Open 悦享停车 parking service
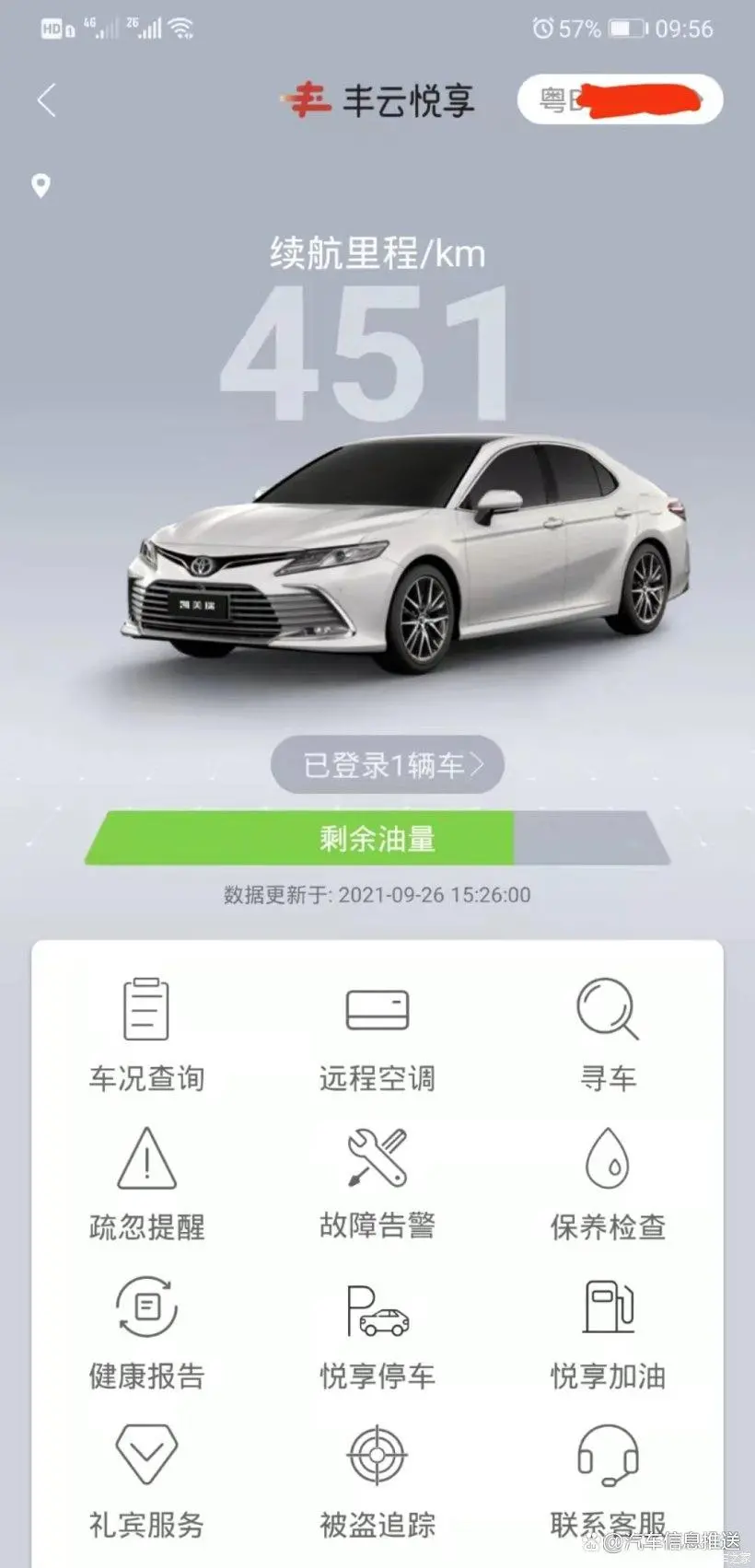 tap(377, 1332)
